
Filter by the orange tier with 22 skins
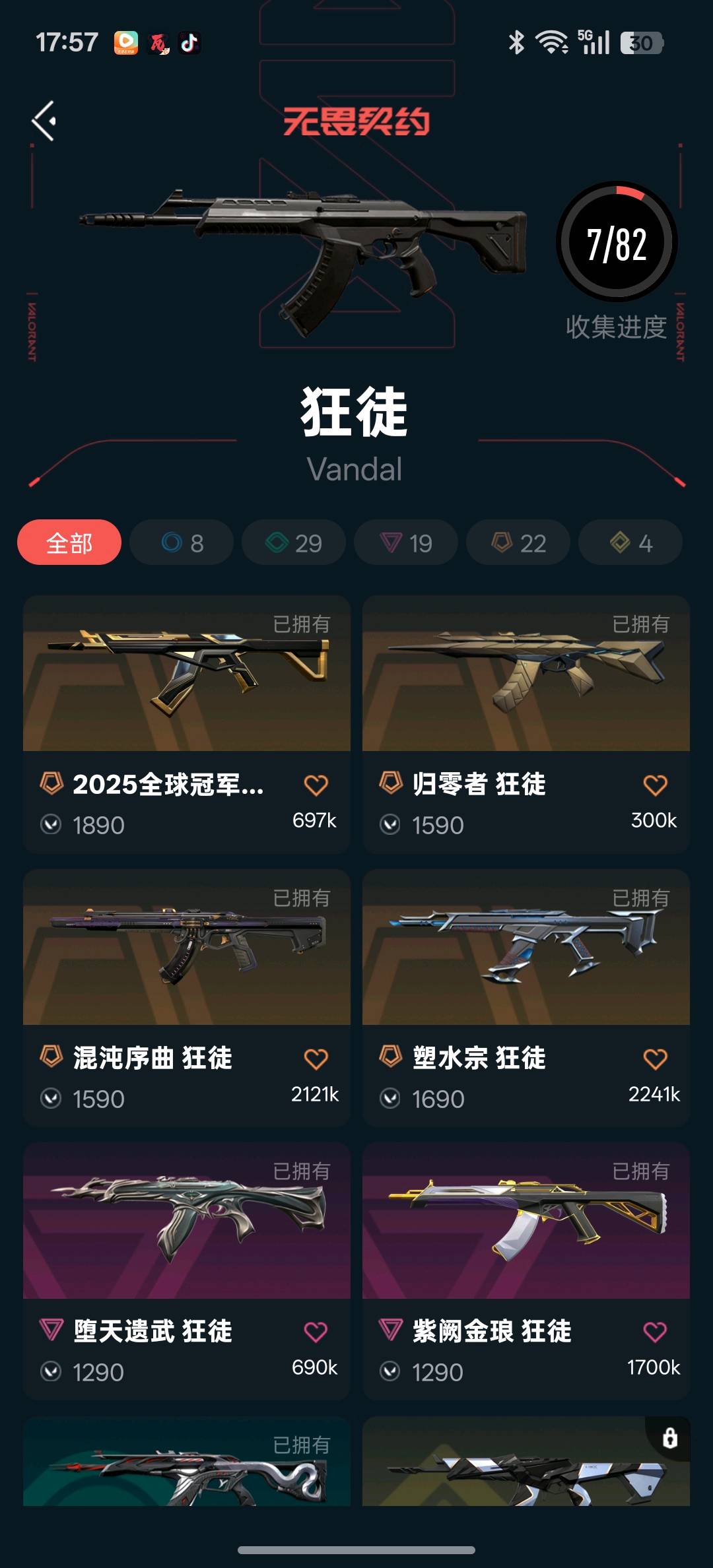pos(518,542)
